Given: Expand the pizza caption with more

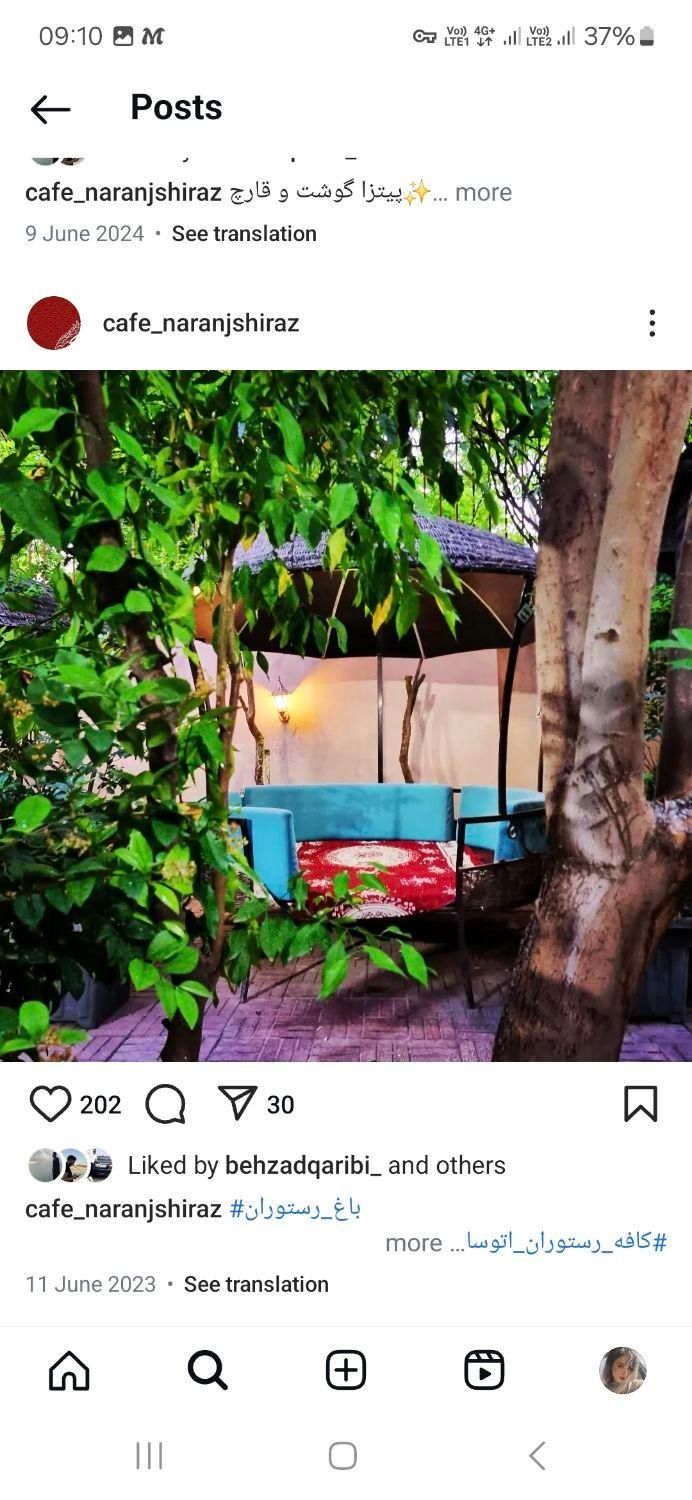Looking at the screenshot, I should coord(483,192).
